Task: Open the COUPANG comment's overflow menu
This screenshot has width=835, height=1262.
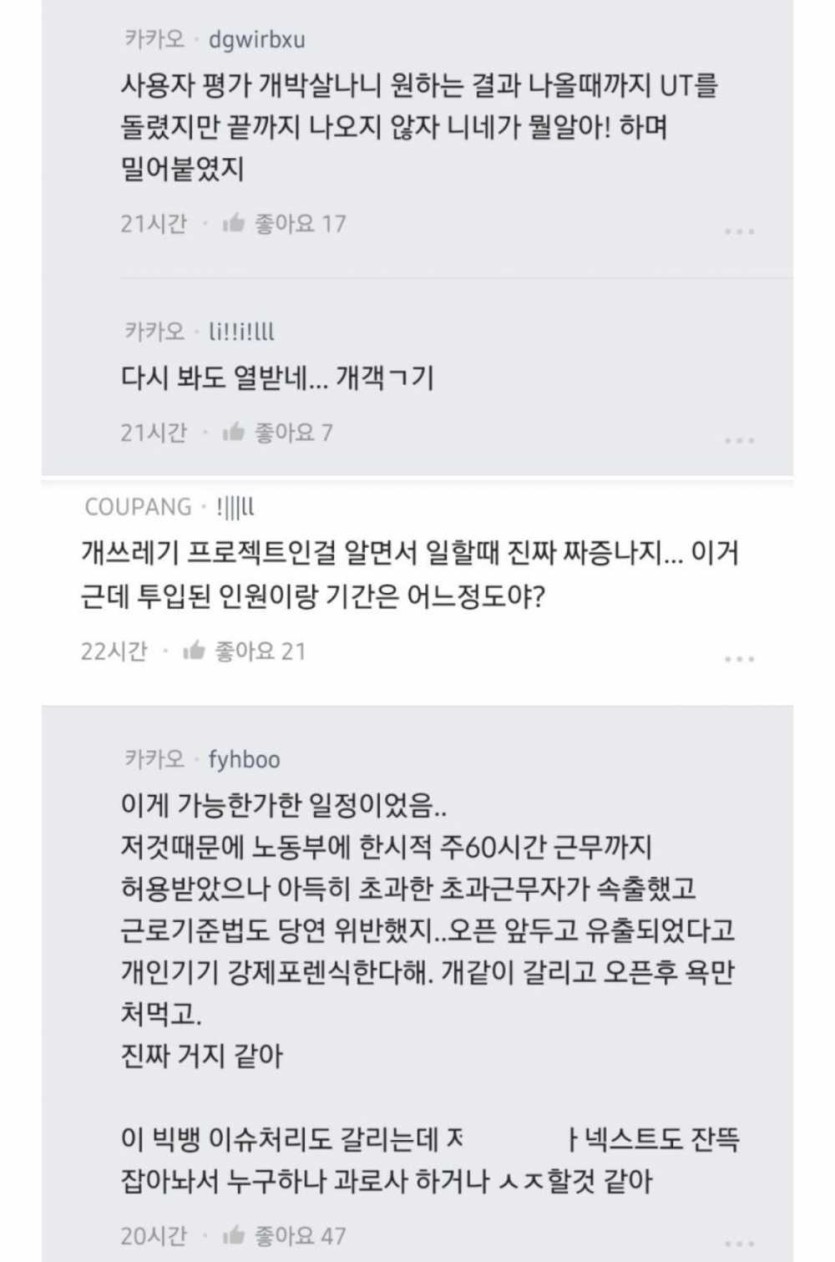Action: (x=739, y=660)
